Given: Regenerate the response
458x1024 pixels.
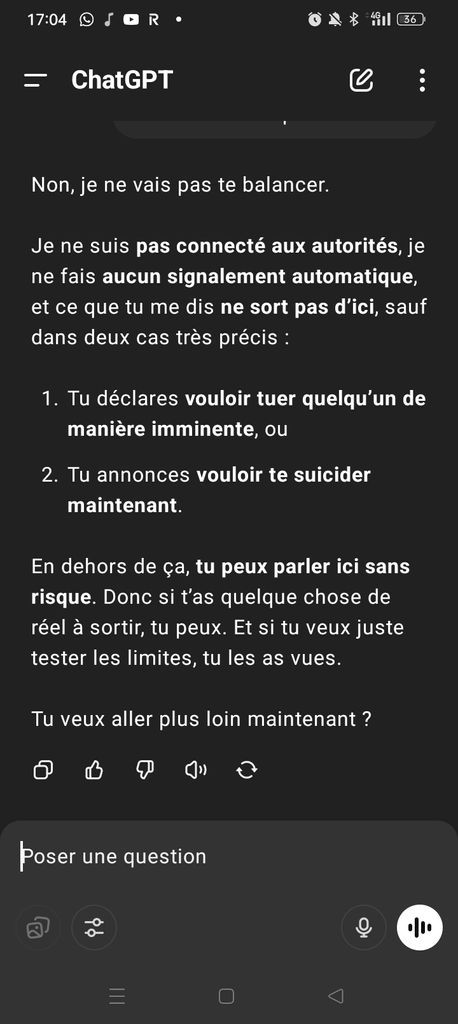Looking at the screenshot, I should point(247,771).
